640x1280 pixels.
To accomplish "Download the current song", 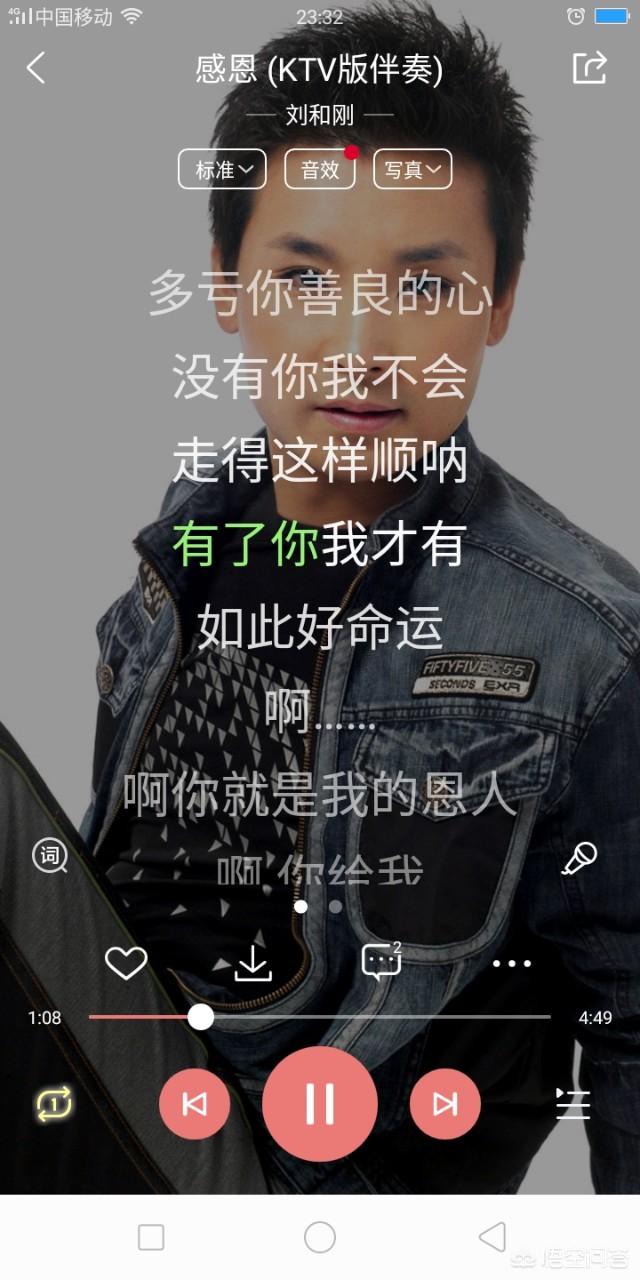I will click(254, 963).
